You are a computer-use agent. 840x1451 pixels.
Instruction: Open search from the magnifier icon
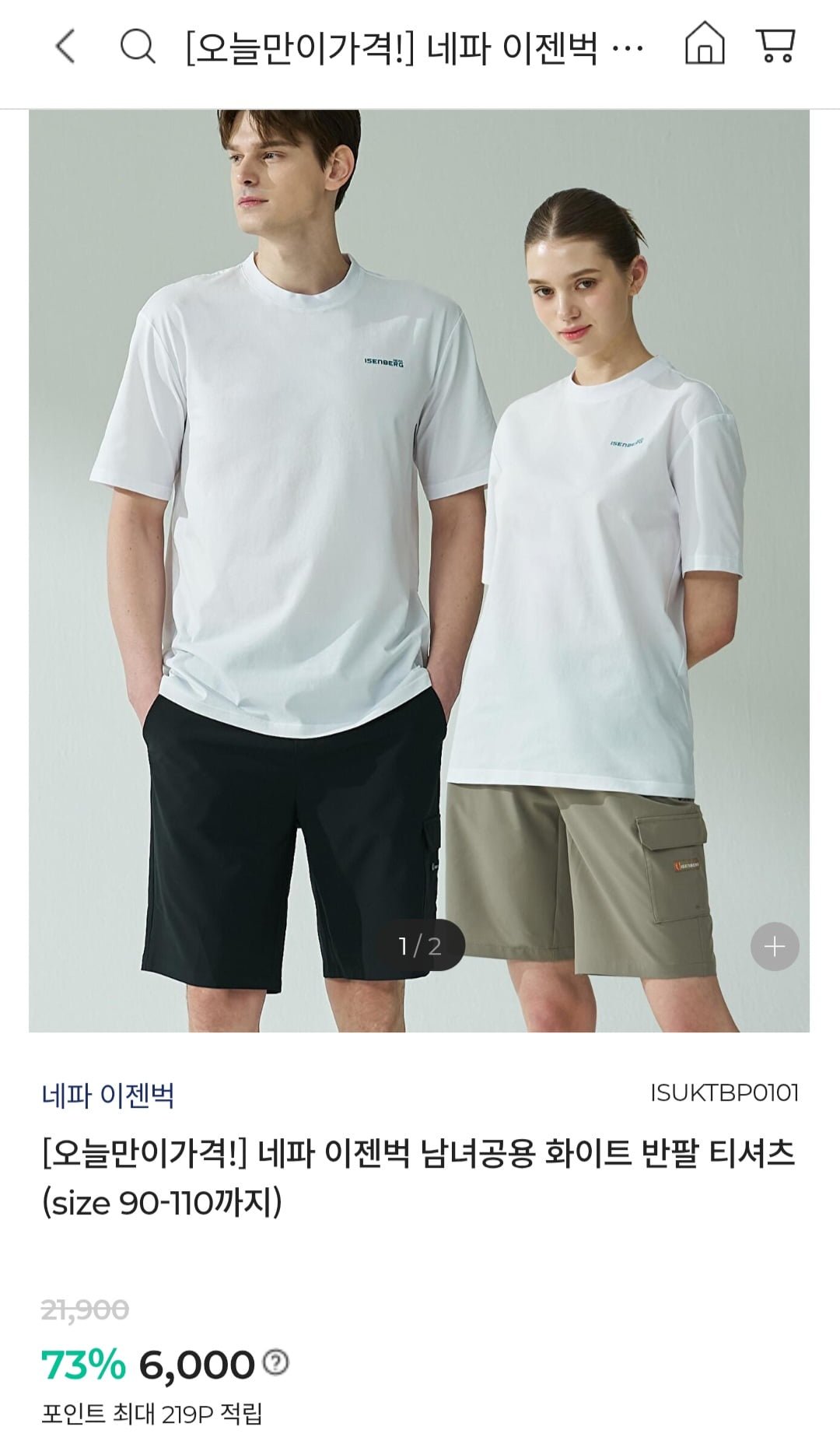tap(138, 46)
